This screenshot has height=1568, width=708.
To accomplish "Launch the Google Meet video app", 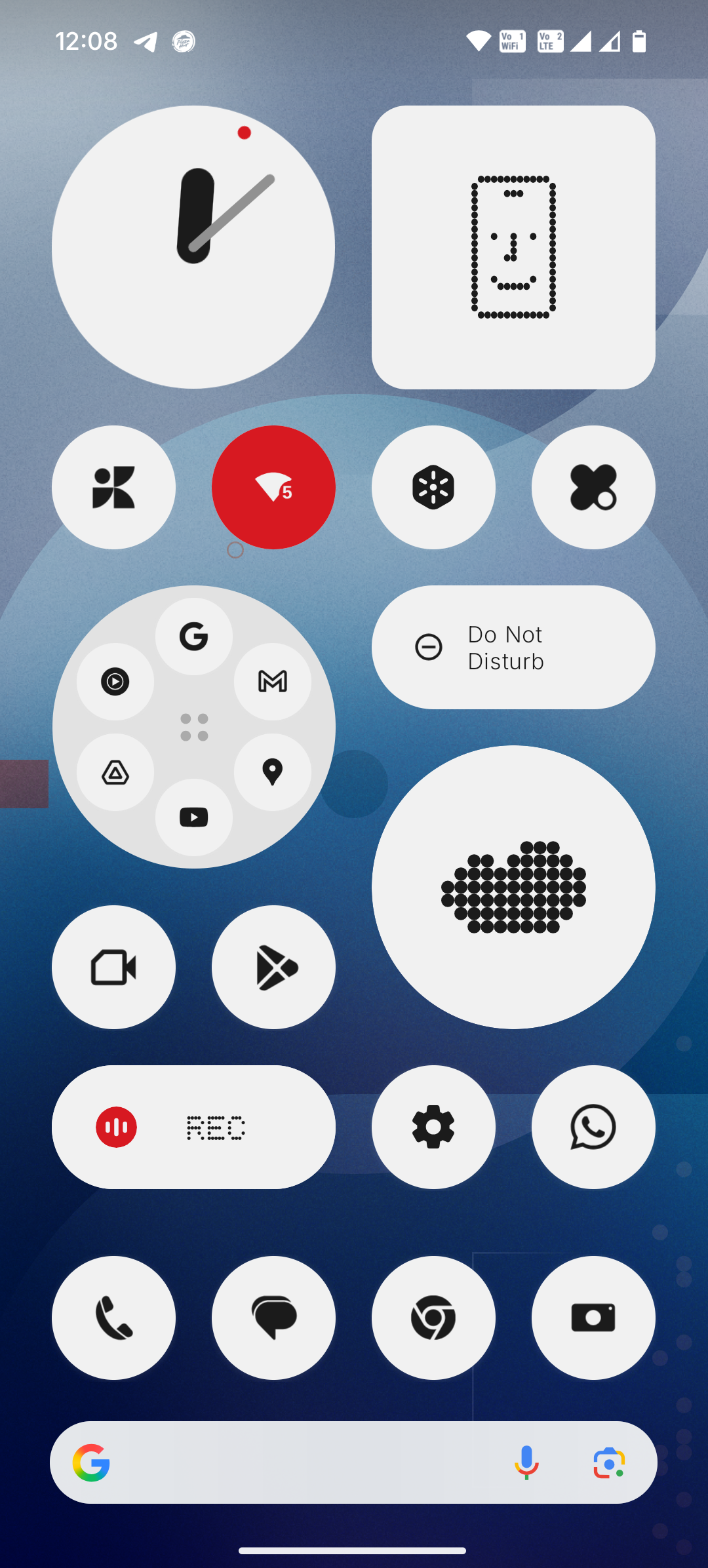I will (x=113, y=967).
